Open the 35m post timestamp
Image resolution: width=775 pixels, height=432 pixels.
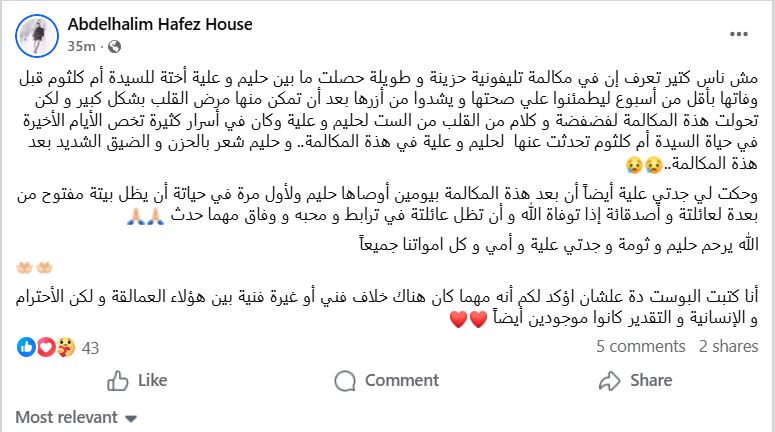pos(81,46)
